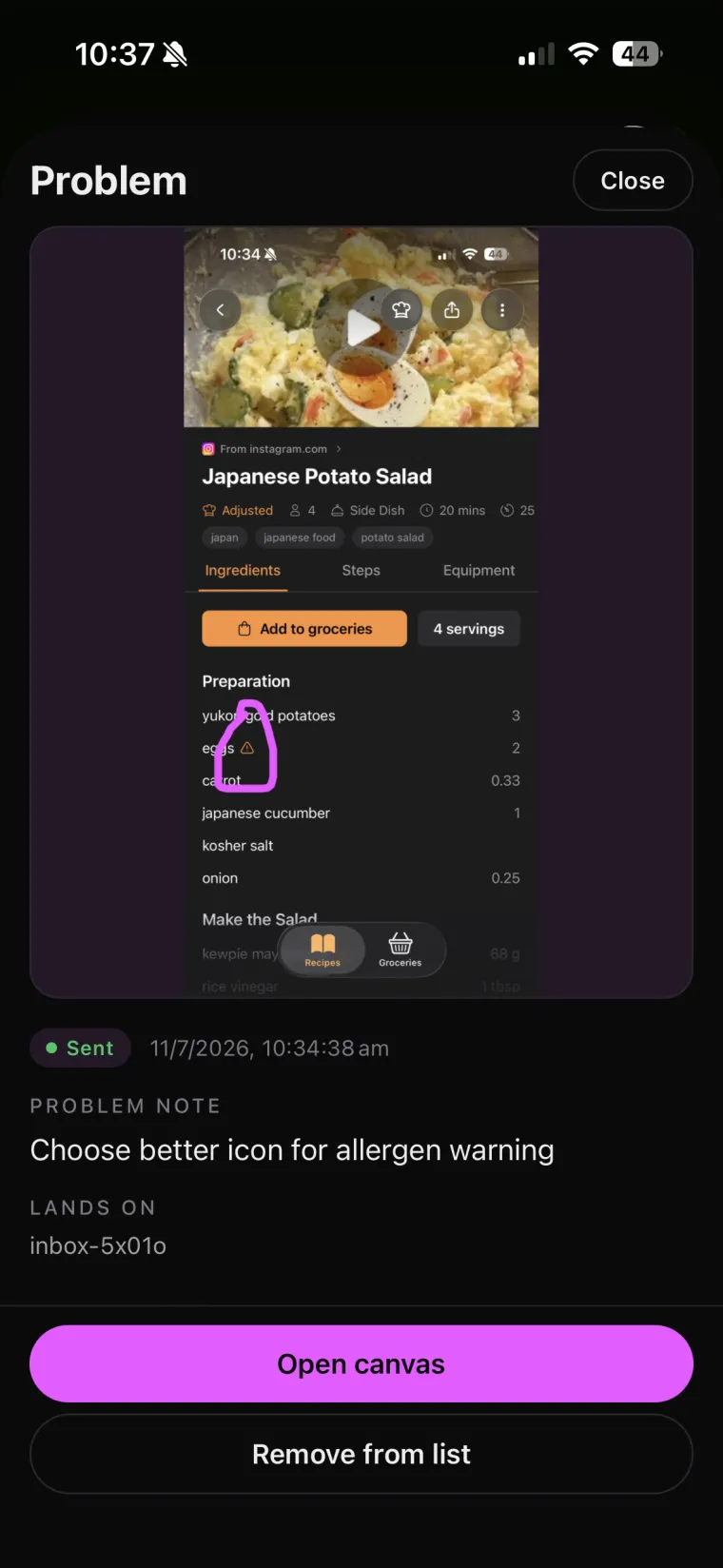The image size is (723, 1568).
Task: Open the attached recipe screenshot
Action: click(x=361, y=612)
